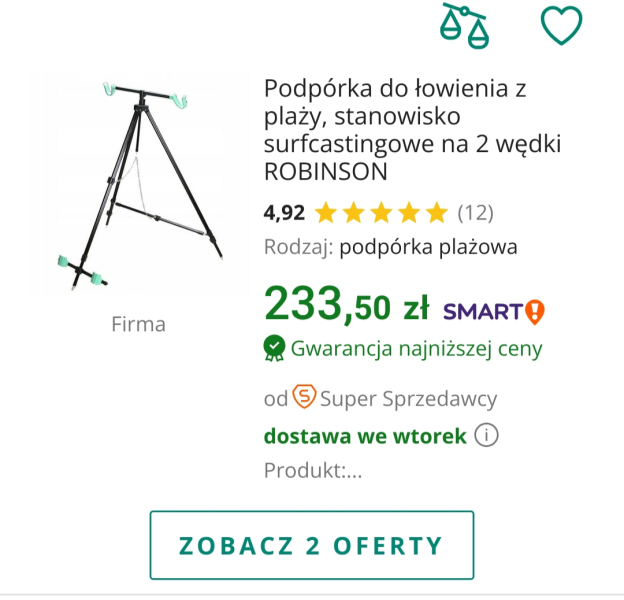Viewport: 624px width, 600px height.
Task: Save product to favorites with heart icon
Action: 561,24
